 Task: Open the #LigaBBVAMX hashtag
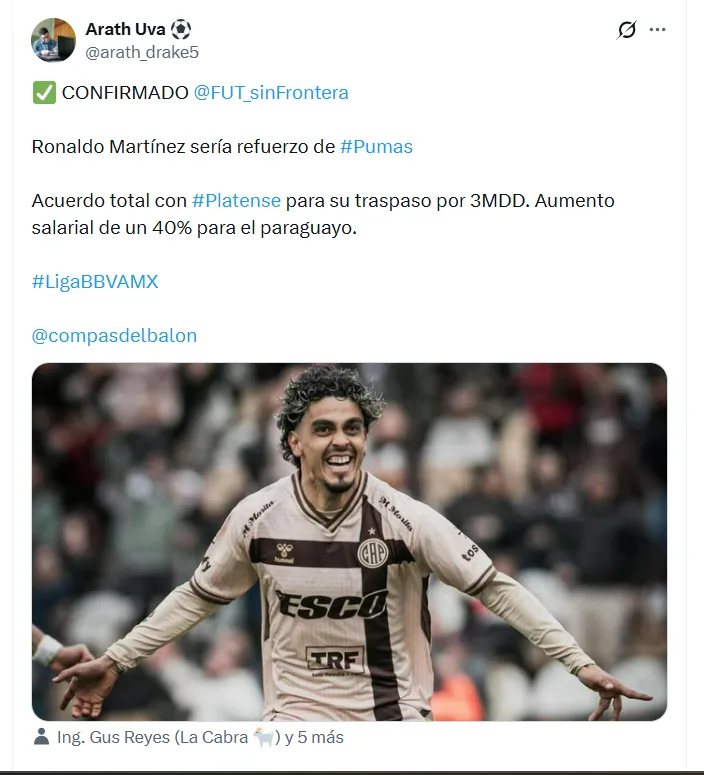click(95, 282)
